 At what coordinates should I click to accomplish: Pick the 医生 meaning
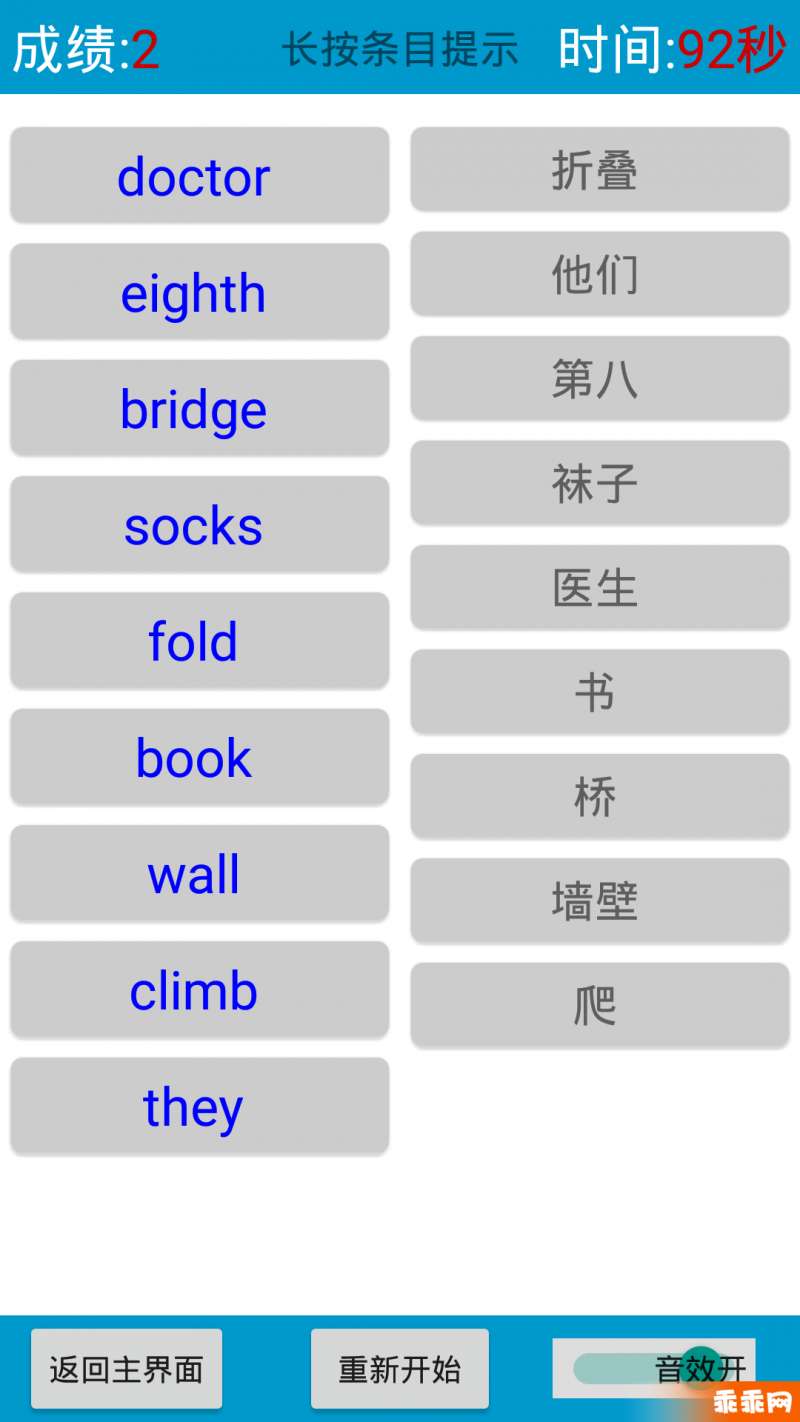[600, 587]
